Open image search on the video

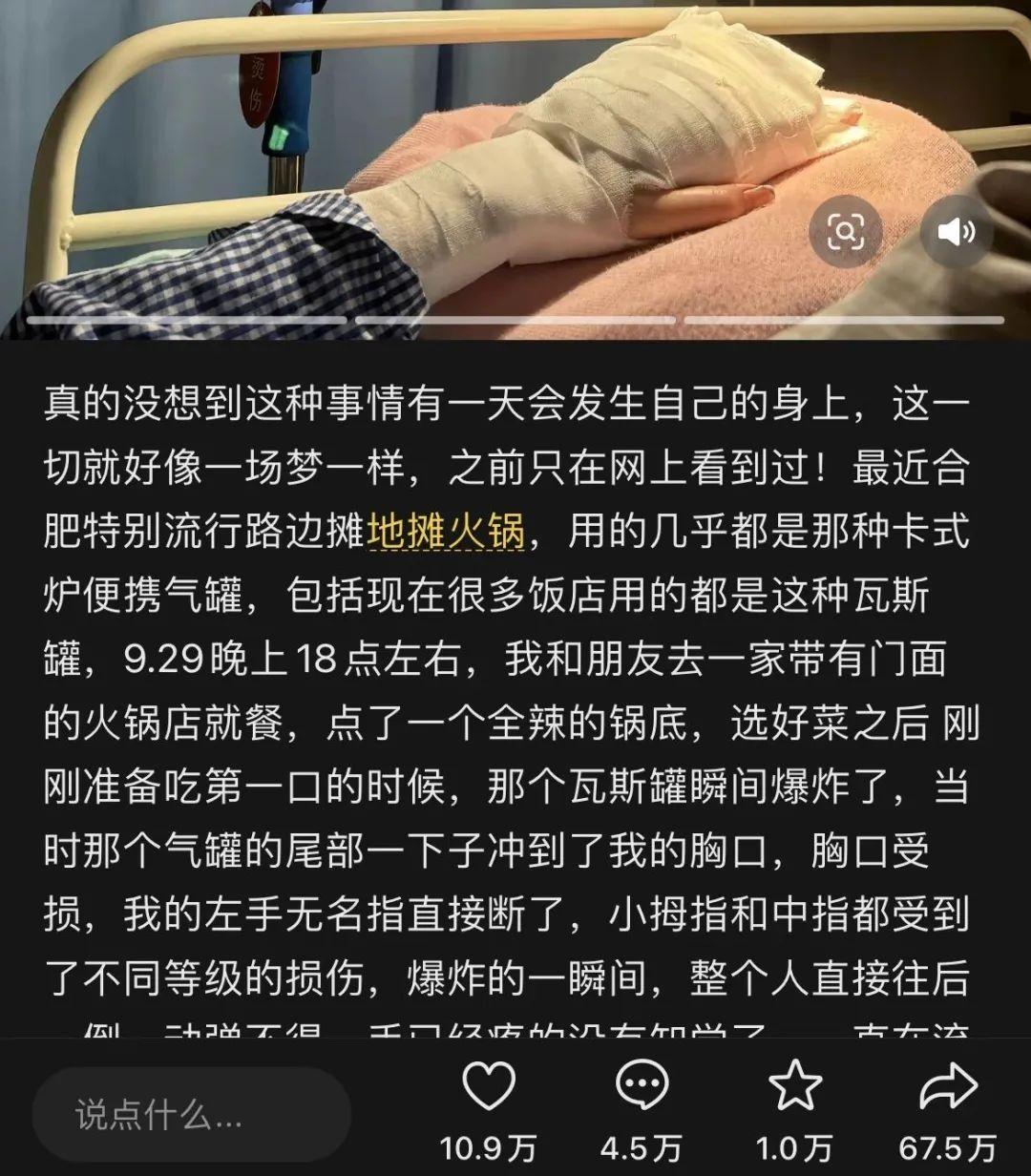(846, 231)
